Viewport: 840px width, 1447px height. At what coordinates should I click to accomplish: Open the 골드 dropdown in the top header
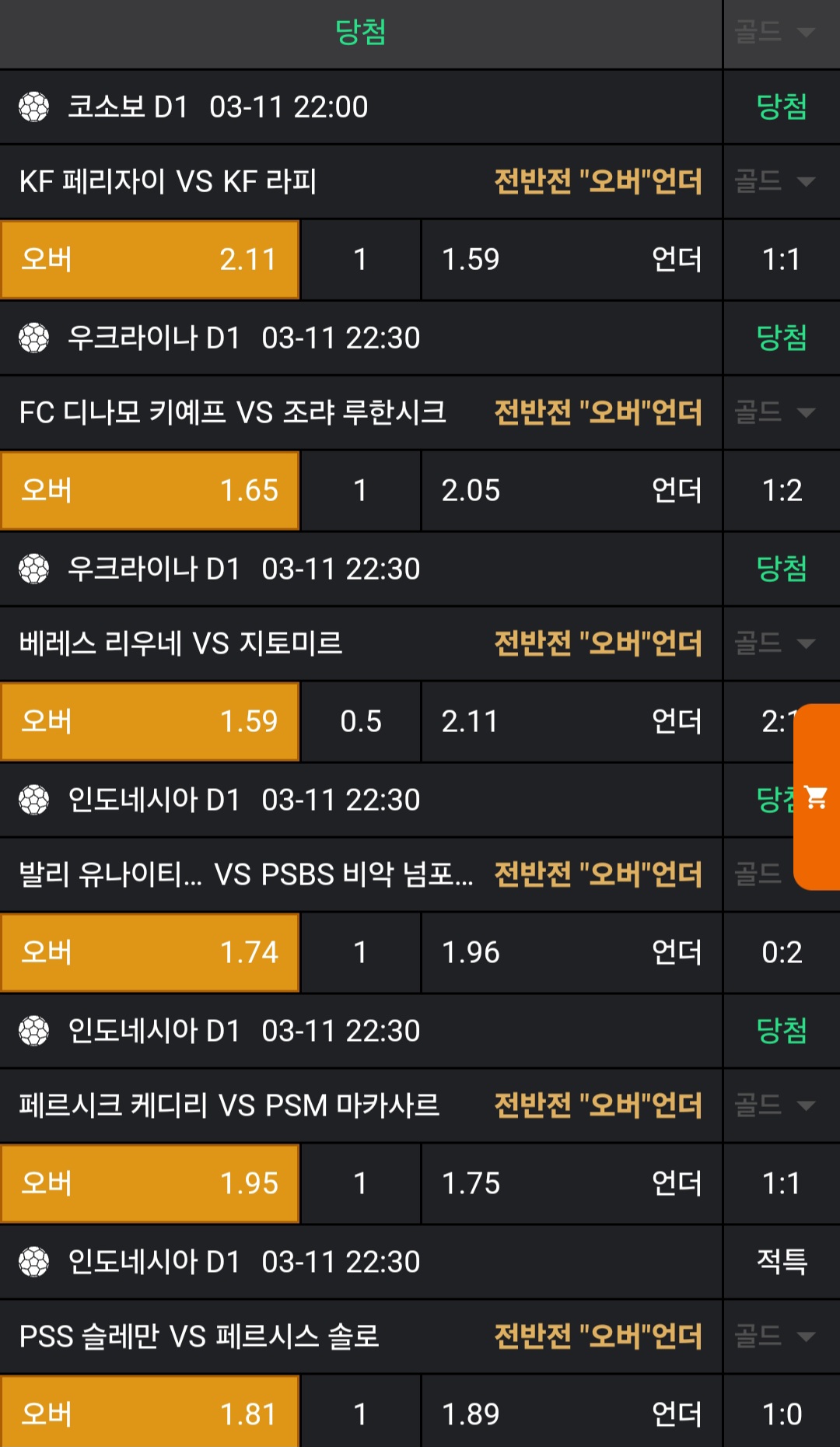[775, 32]
